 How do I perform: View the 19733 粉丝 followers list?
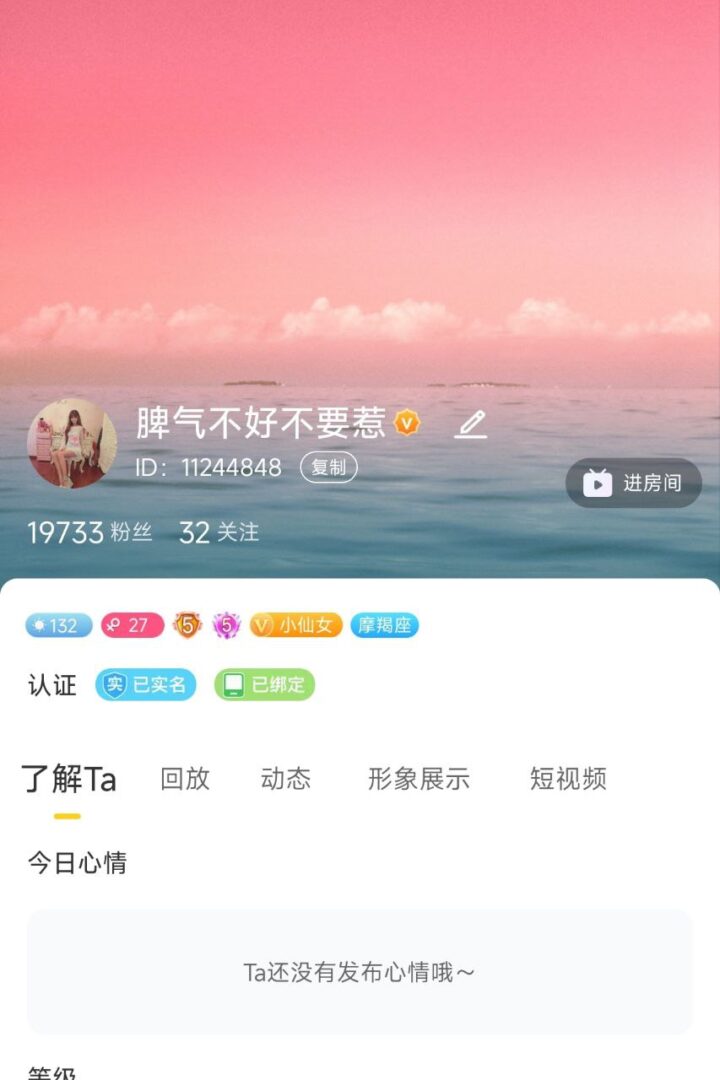[x=90, y=532]
